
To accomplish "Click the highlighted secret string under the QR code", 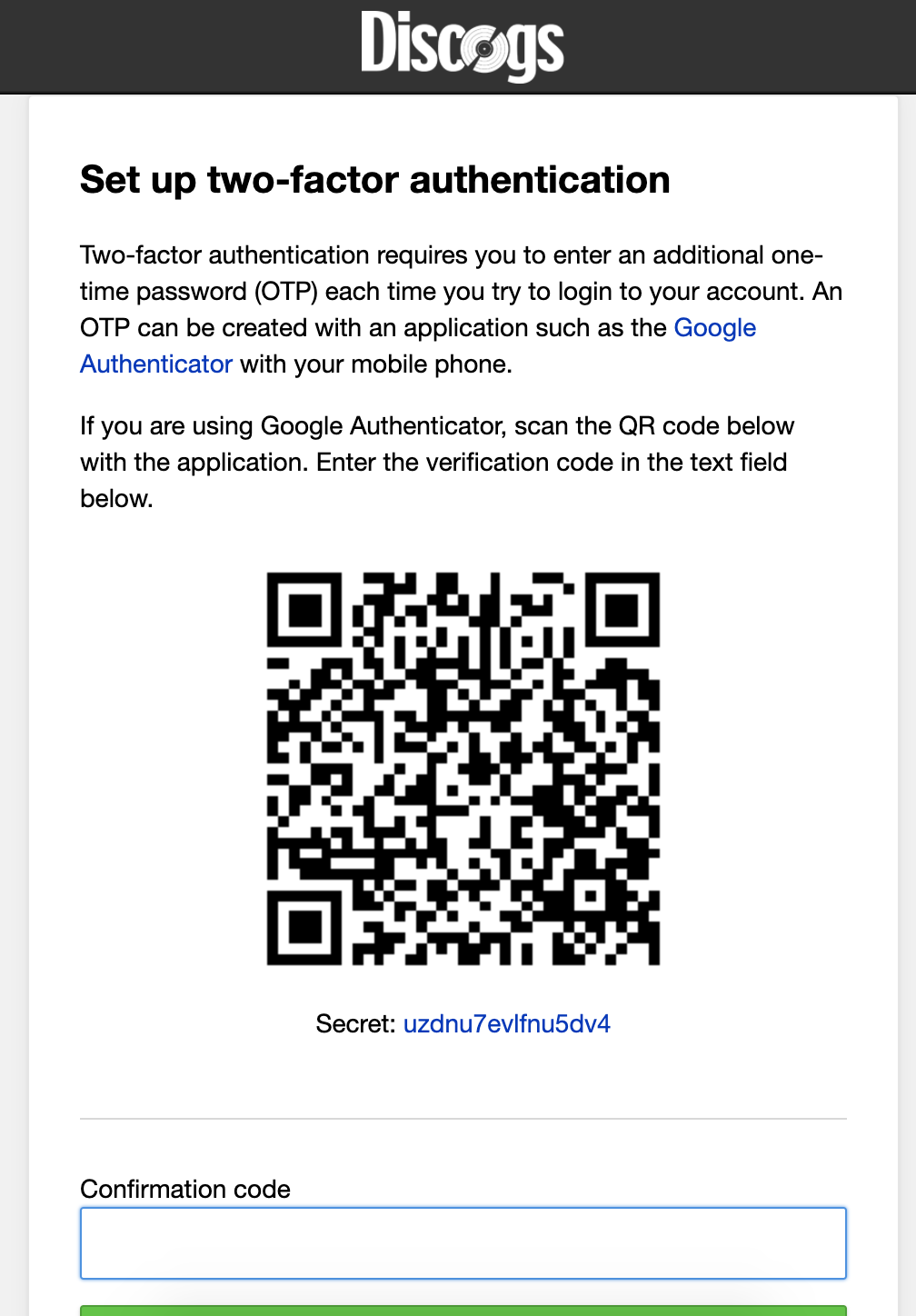I will click(507, 1023).
